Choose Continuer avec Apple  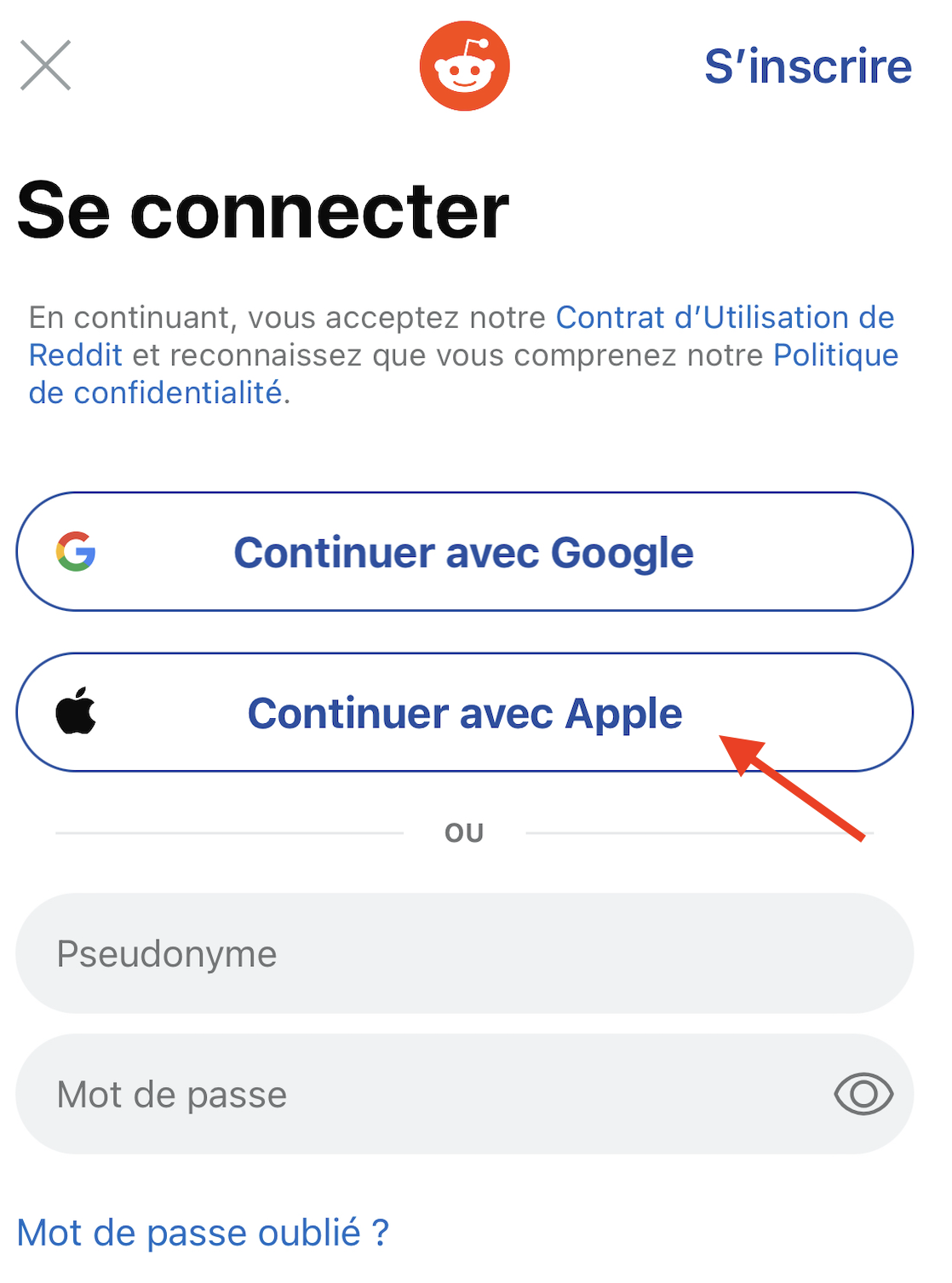464,713
